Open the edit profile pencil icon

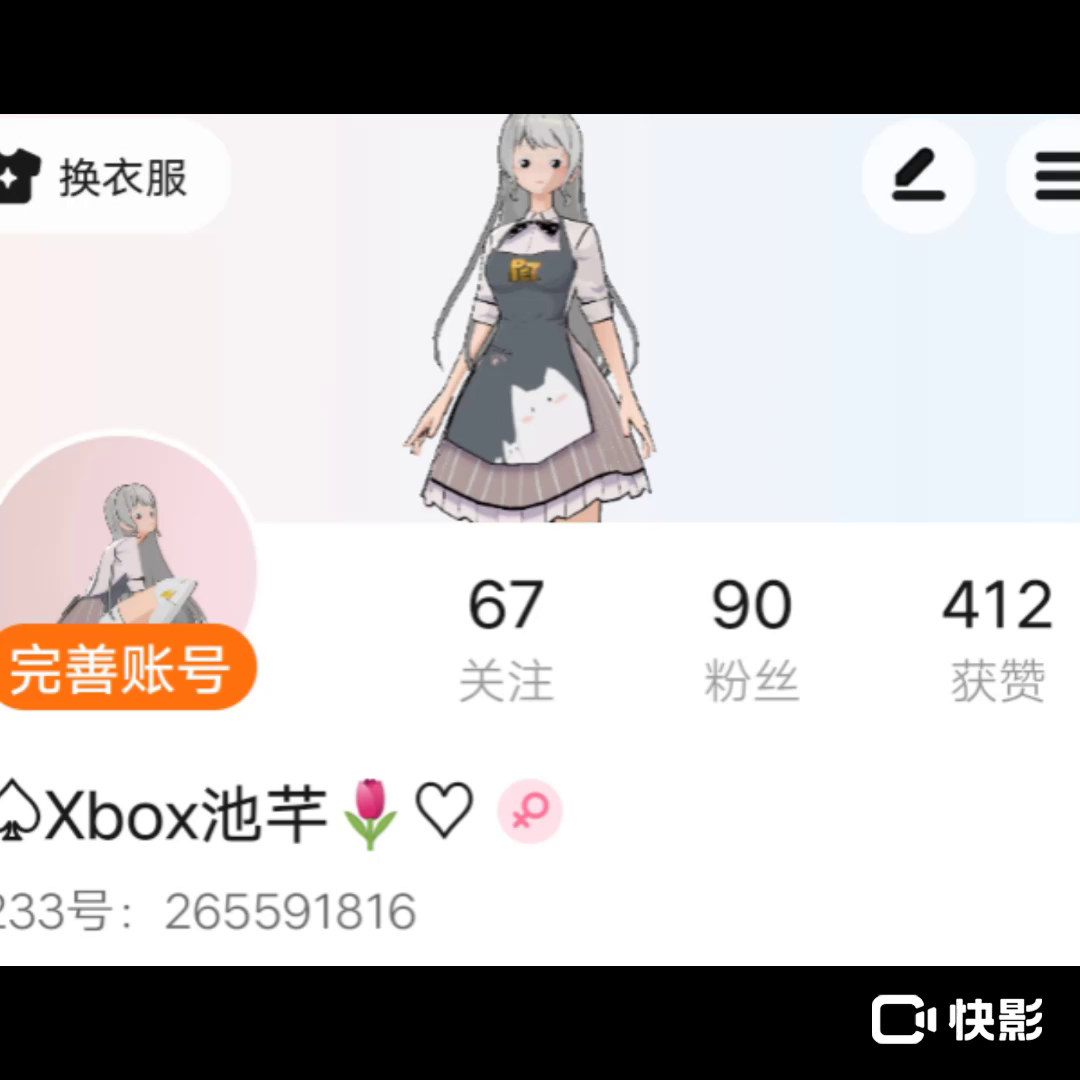click(x=918, y=177)
